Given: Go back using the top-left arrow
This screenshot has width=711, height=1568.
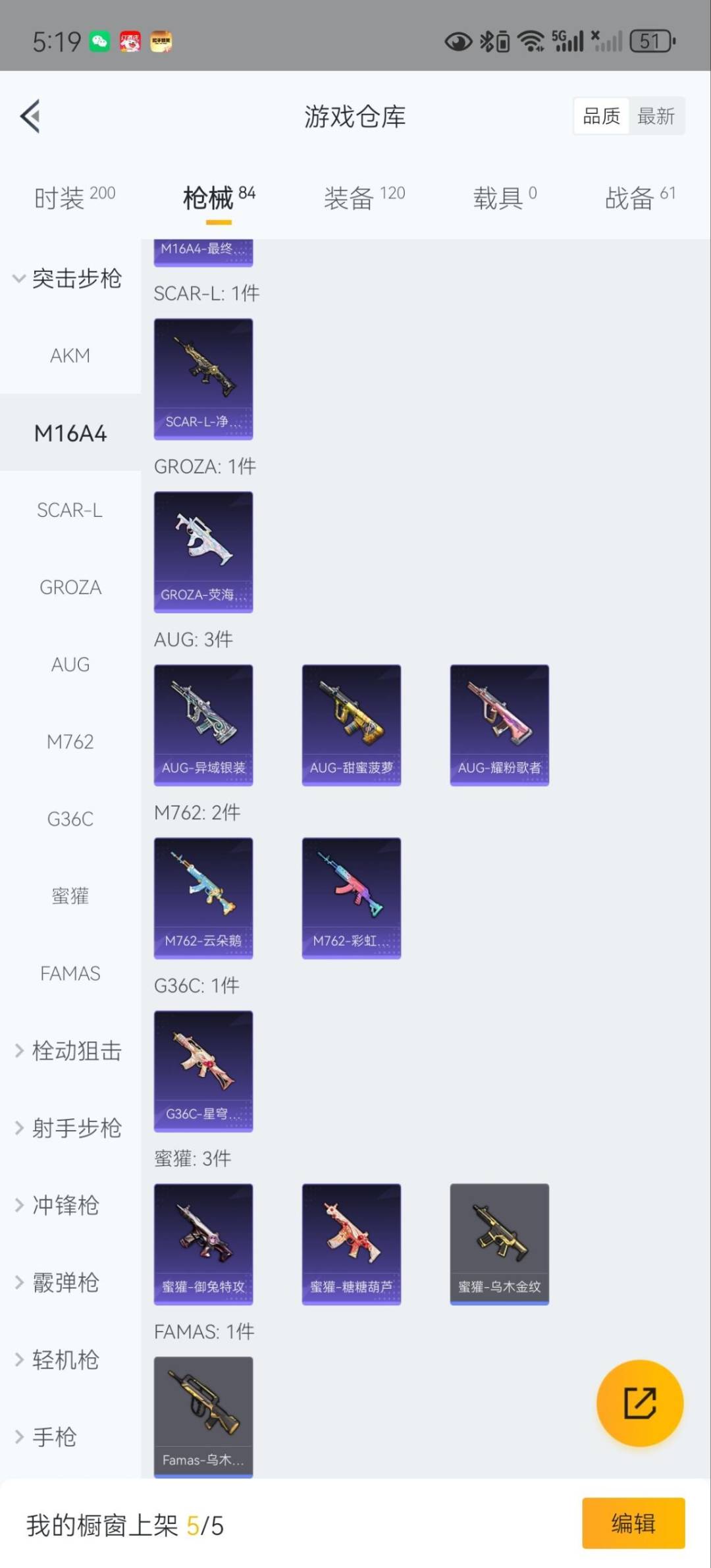Looking at the screenshot, I should [30, 116].
